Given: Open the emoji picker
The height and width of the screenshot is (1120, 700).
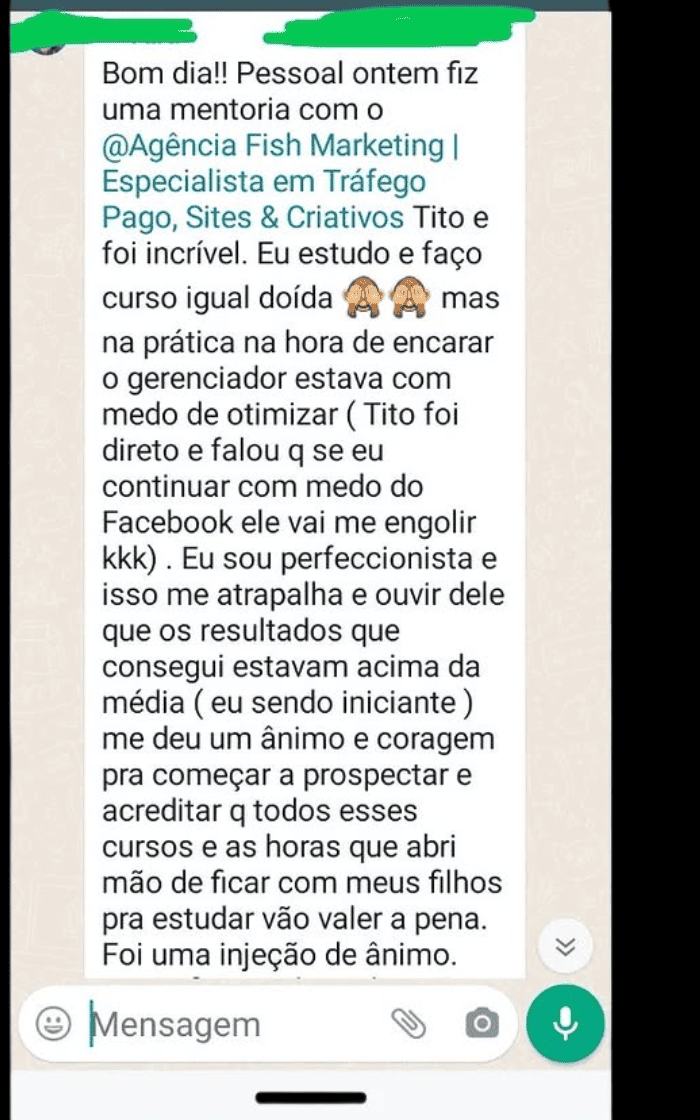Looking at the screenshot, I should 53,1023.
